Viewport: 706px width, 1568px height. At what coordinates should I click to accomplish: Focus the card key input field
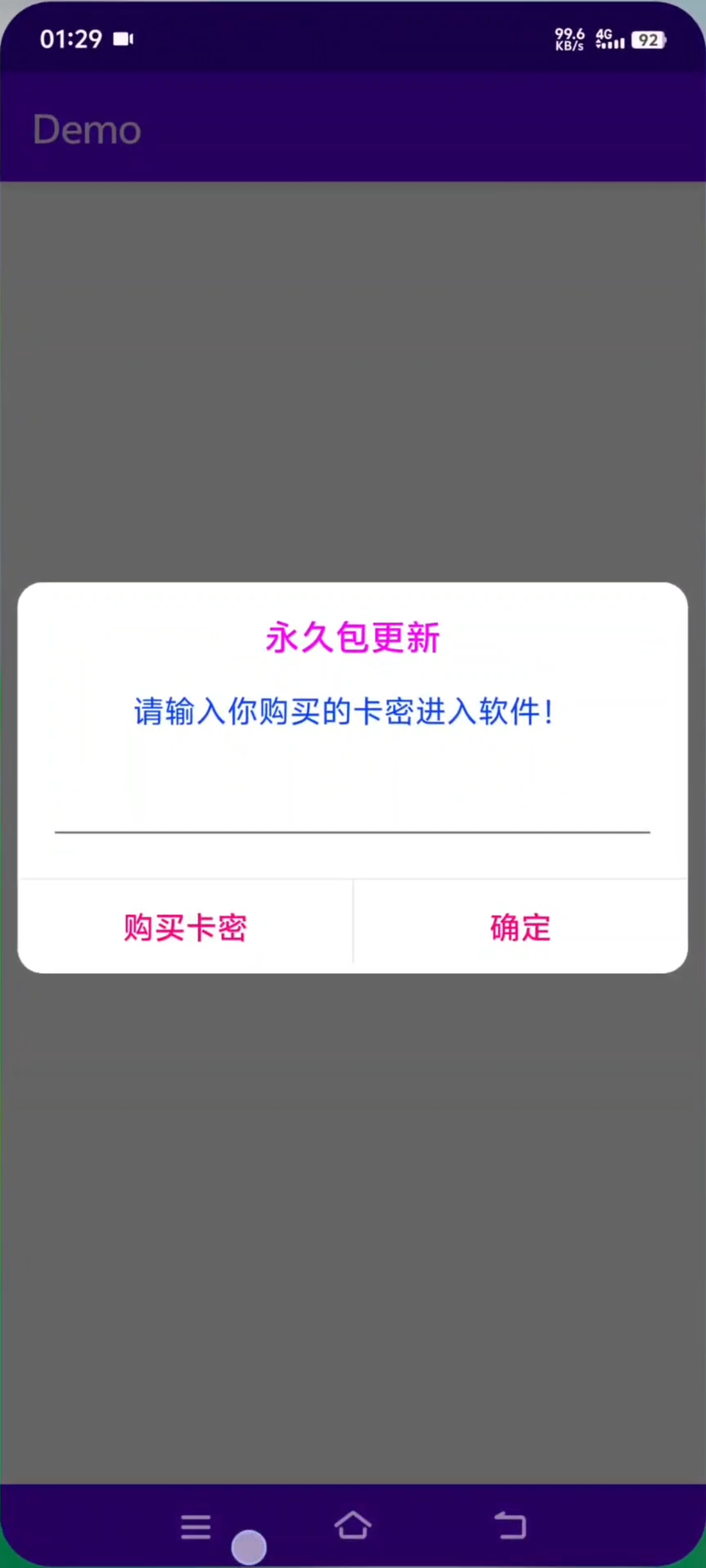(x=352, y=805)
